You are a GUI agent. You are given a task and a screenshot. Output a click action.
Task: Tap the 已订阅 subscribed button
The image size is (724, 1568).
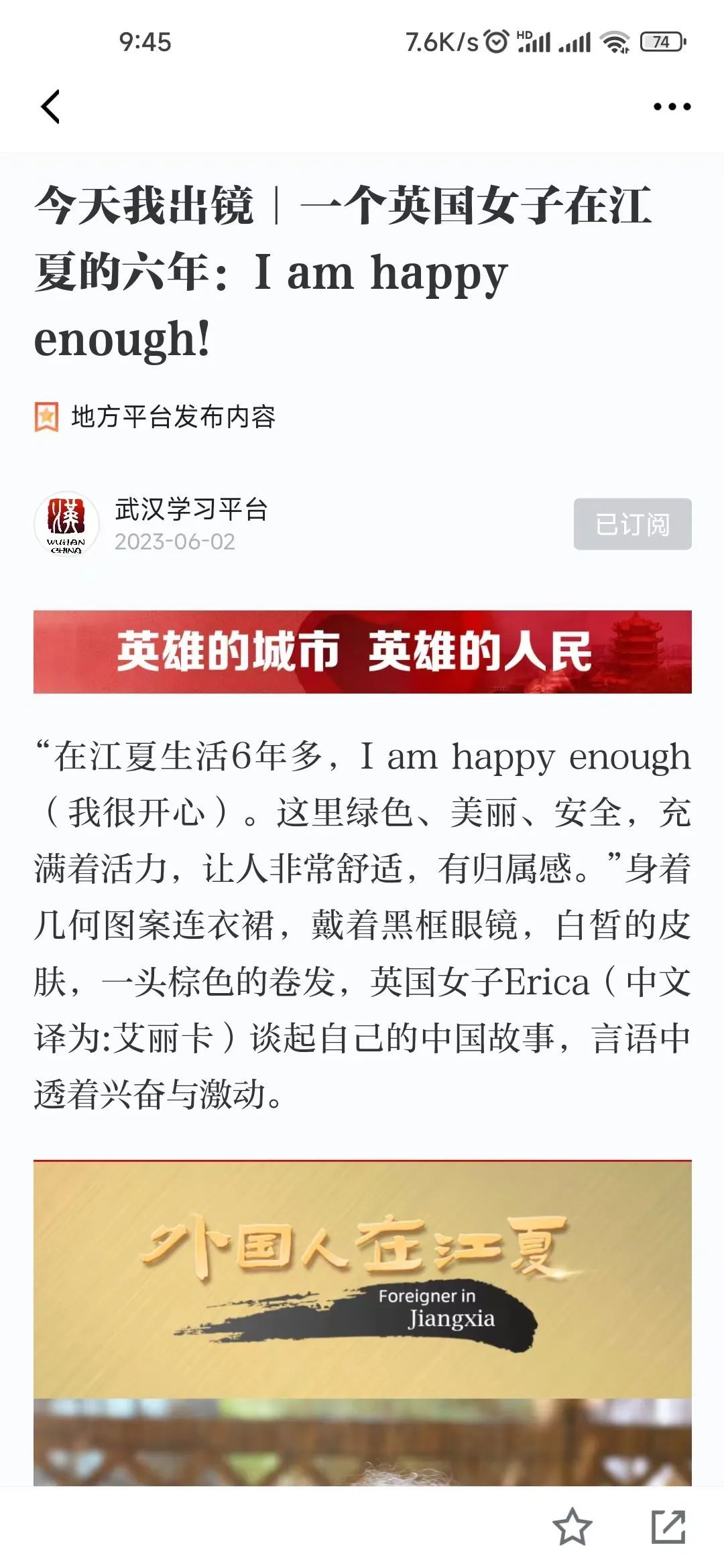click(x=632, y=524)
